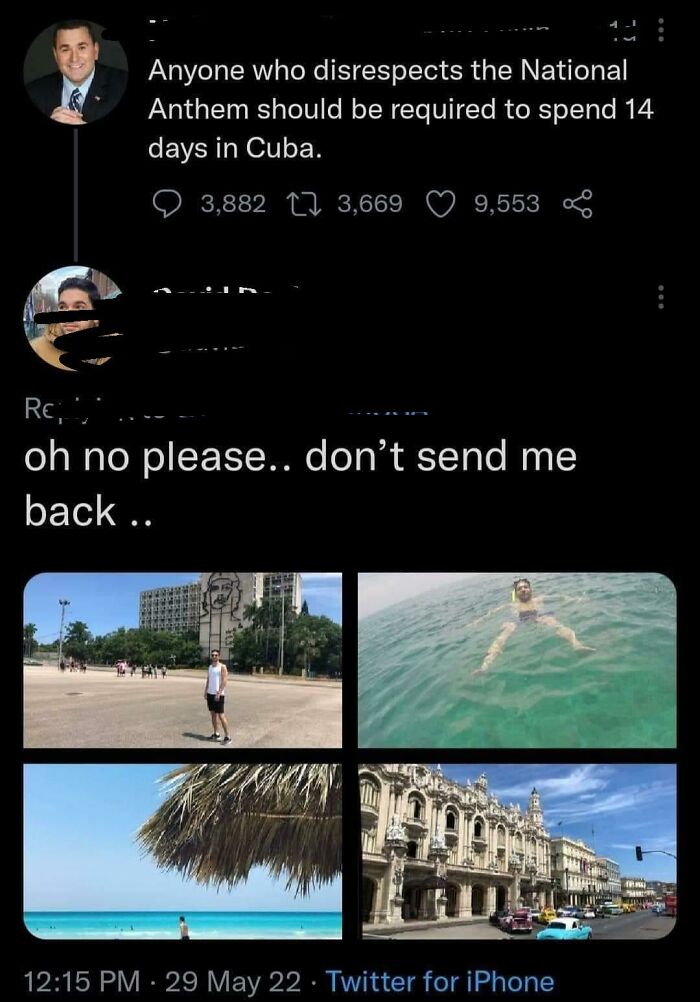Share the National Anthem tweet
The image size is (700, 1002).
pos(577,204)
